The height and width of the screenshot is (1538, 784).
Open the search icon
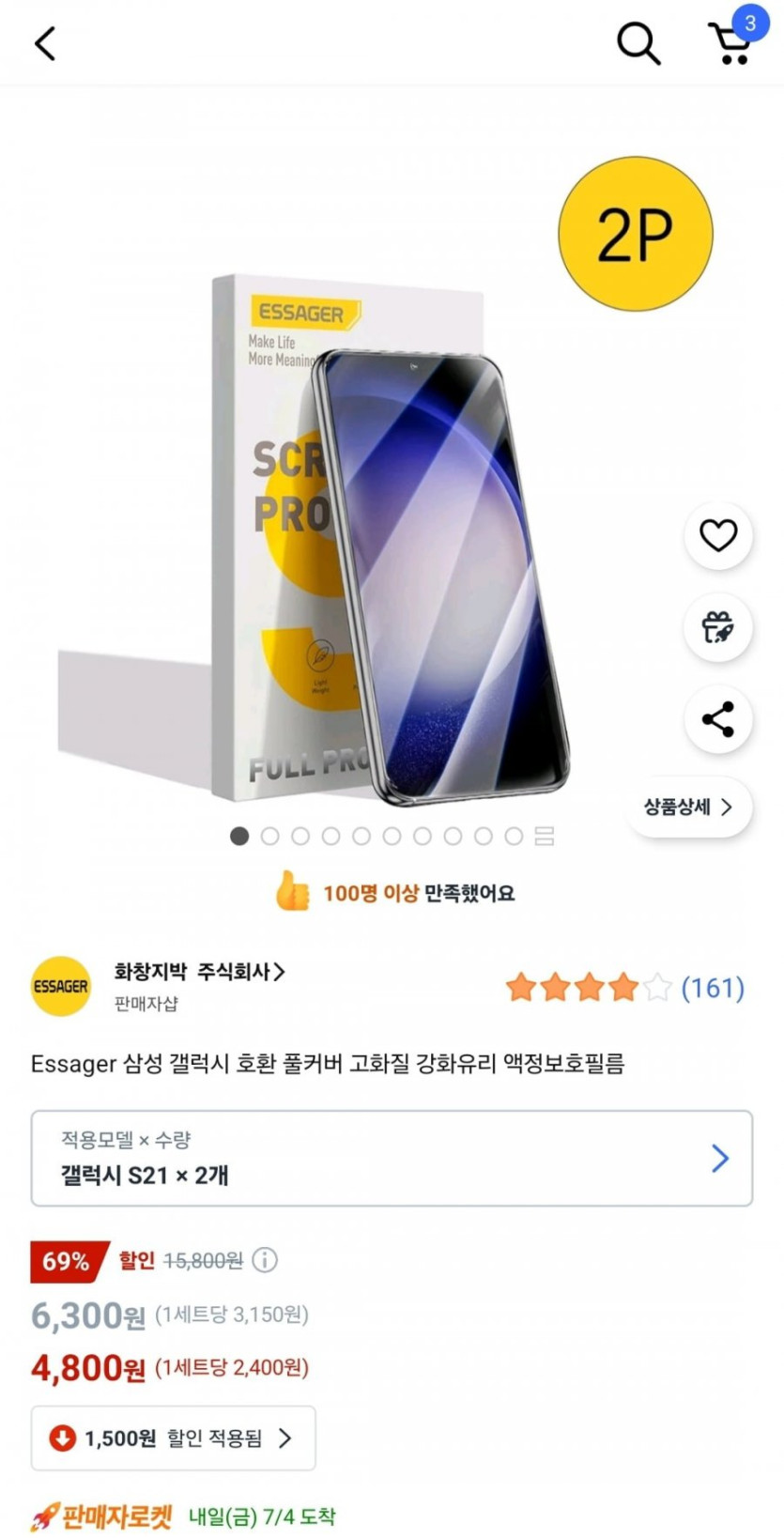click(x=638, y=43)
